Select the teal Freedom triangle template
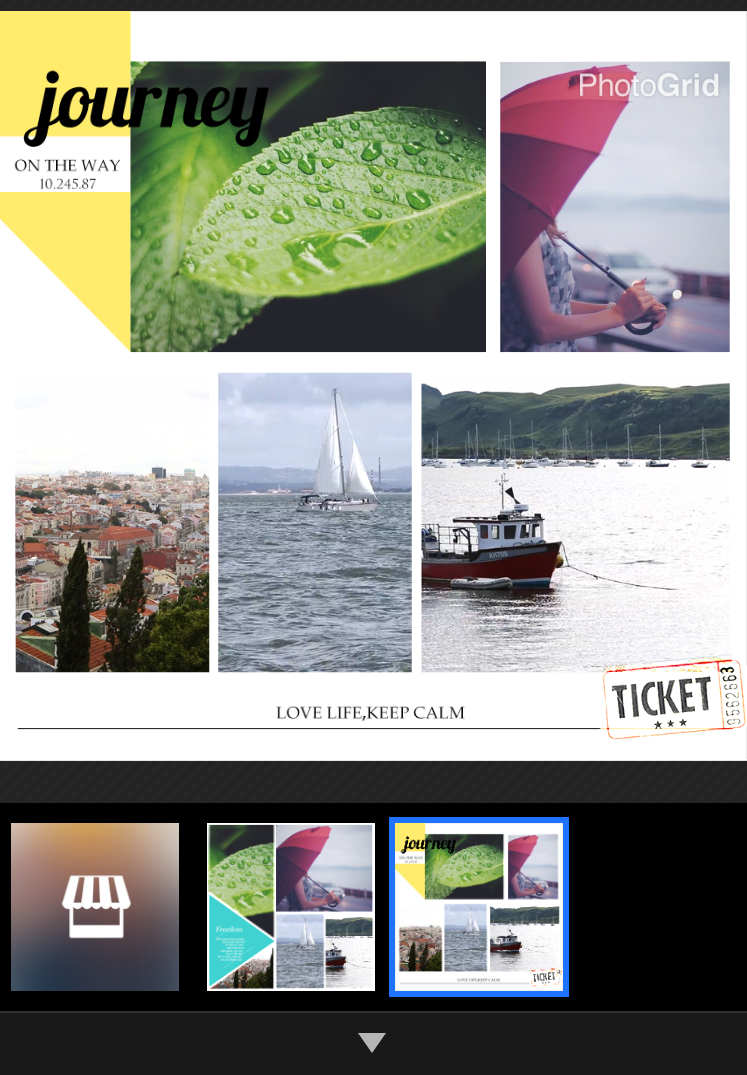Image resolution: width=747 pixels, height=1075 pixels. (290, 906)
